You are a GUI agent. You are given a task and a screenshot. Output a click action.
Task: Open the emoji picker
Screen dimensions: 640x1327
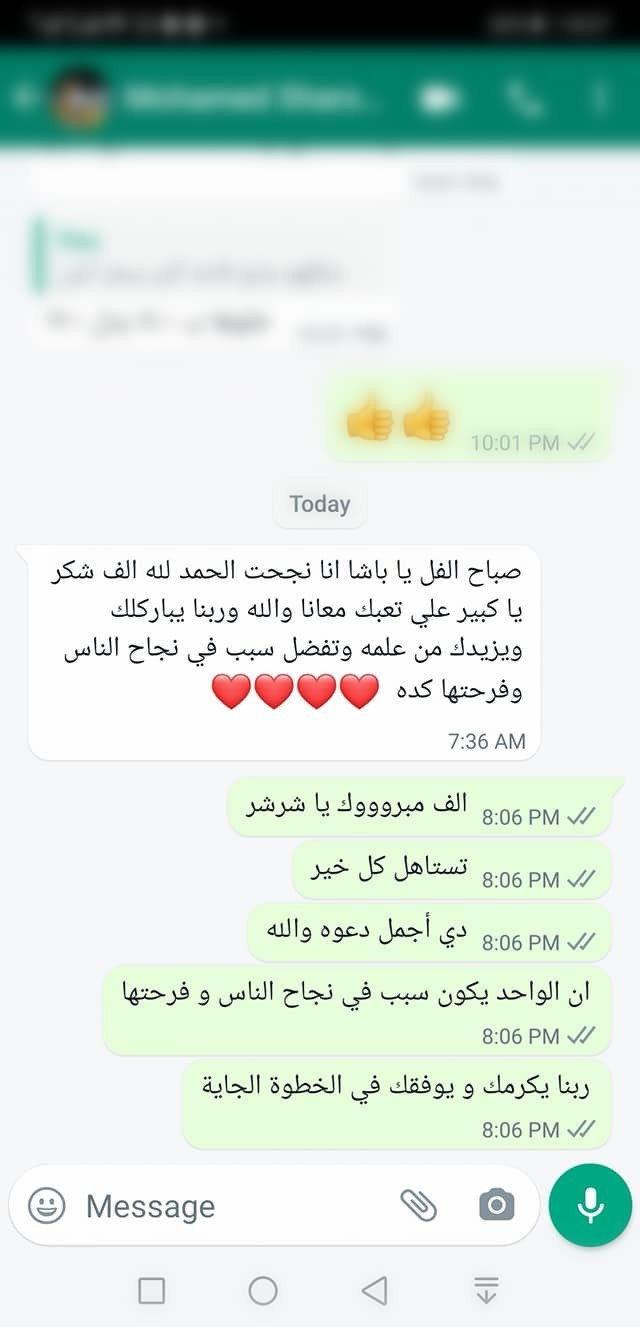point(46,1205)
